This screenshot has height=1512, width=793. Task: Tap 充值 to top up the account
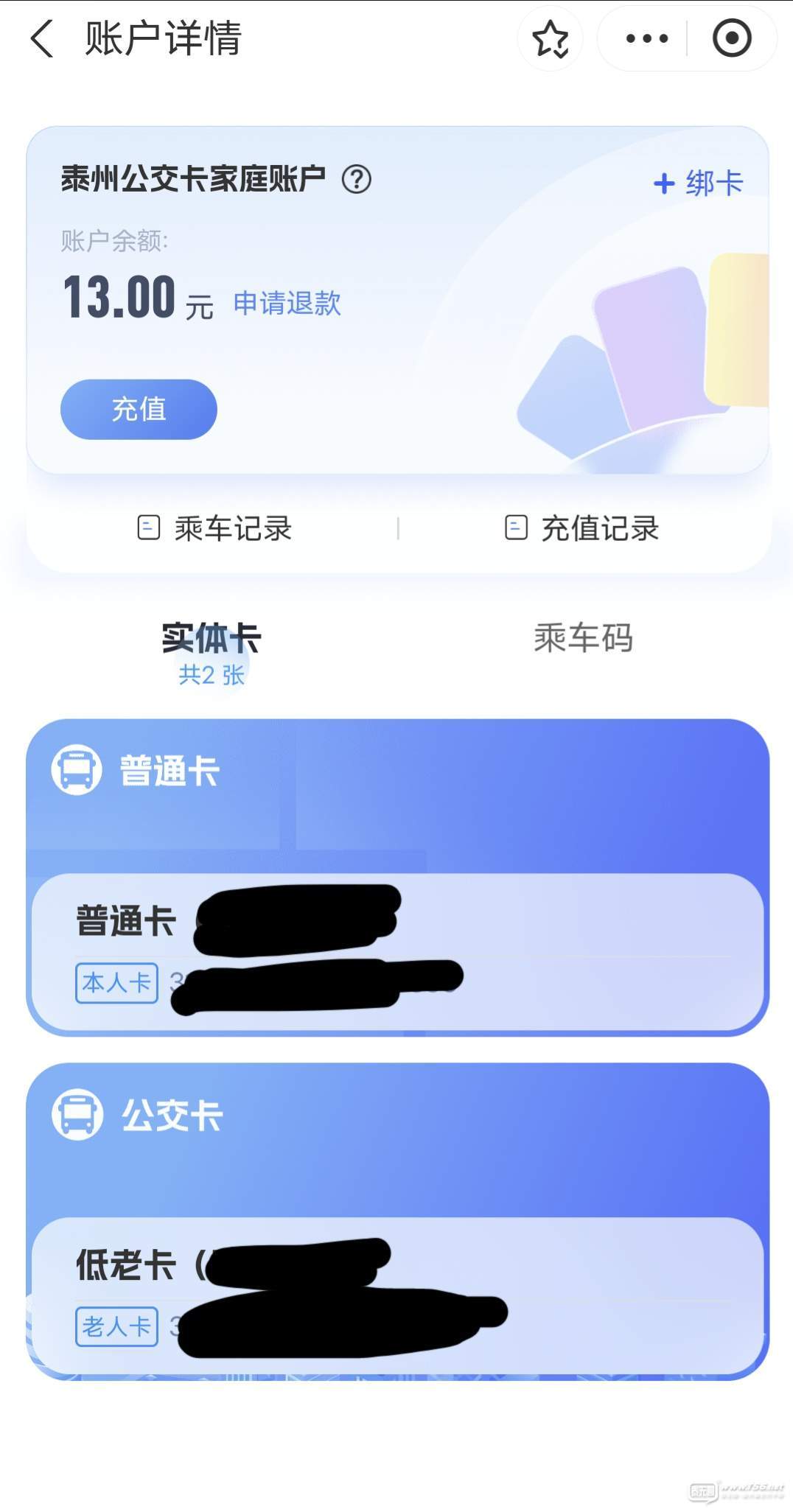click(x=139, y=409)
